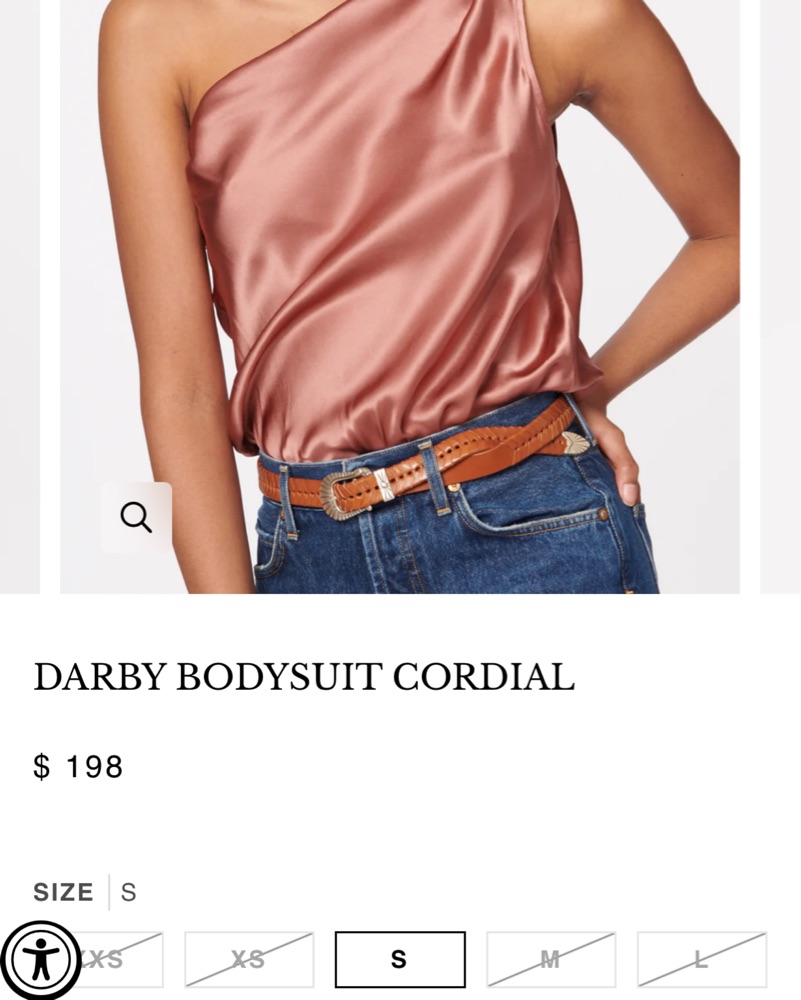This screenshot has height=1000, width=801.
Task: Select the sold-out size L
Action: click(x=701, y=960)
